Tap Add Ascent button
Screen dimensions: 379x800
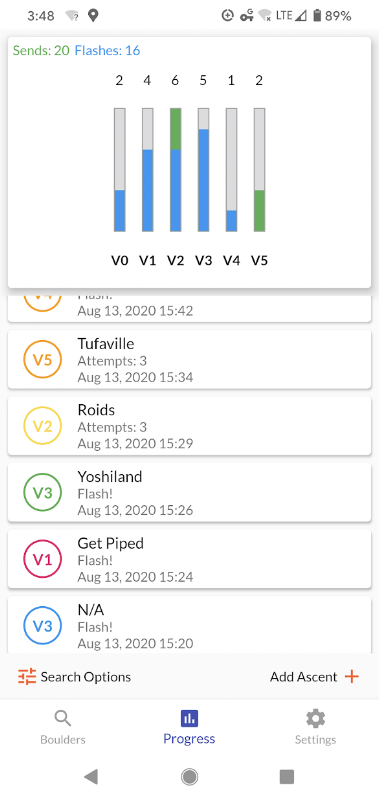click(x=315, y=677)
